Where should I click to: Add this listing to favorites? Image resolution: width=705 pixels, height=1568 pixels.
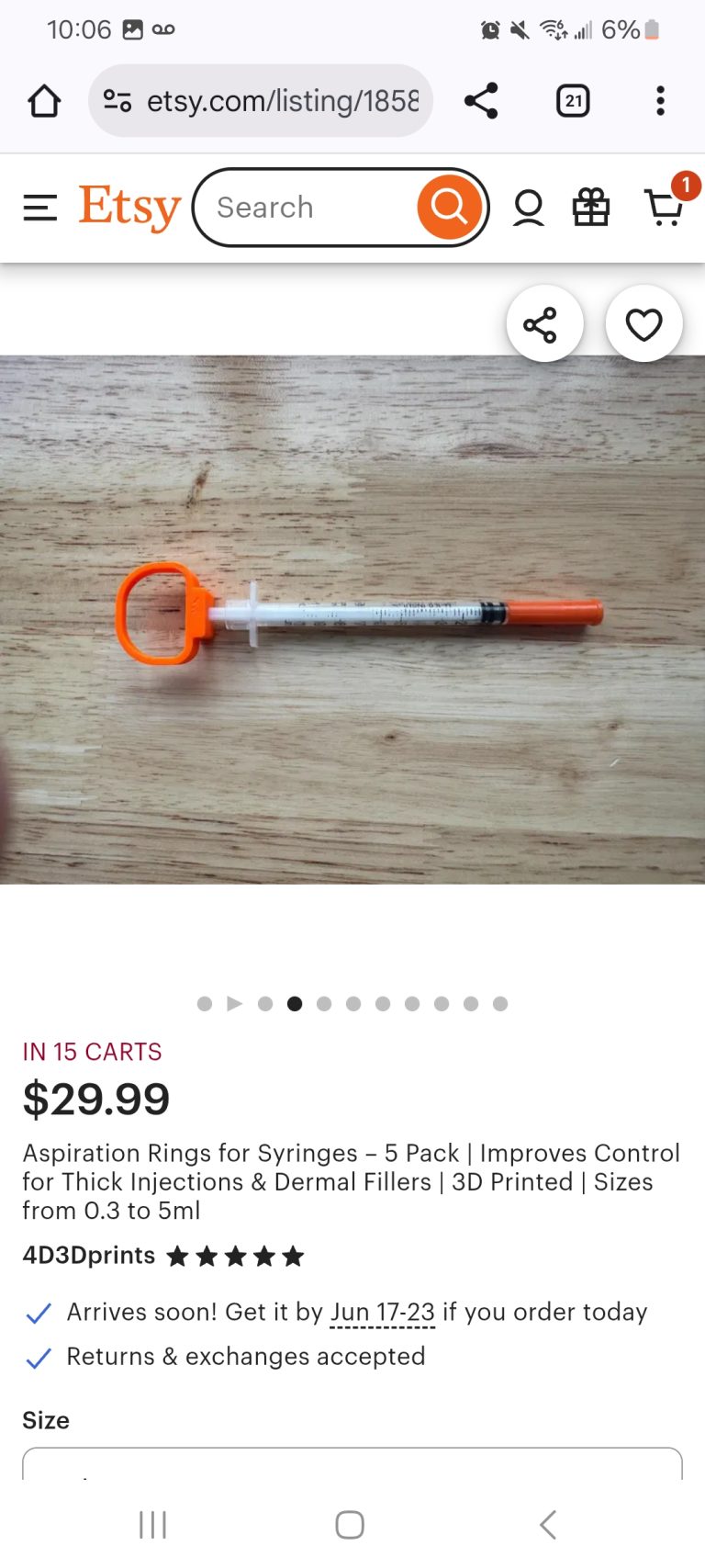tap(643, 324)
